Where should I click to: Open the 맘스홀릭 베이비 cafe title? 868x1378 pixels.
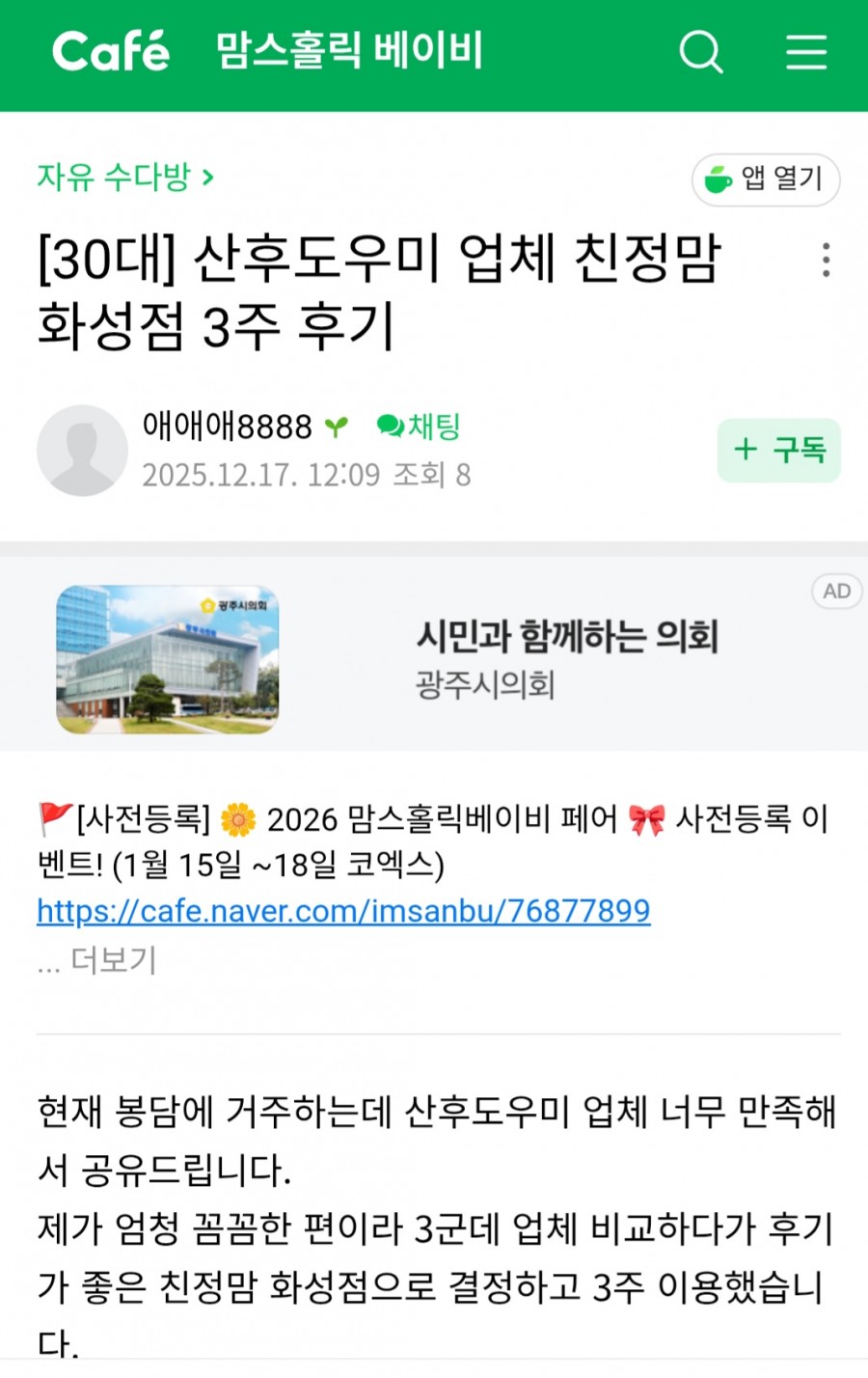(x=348, y=52)
